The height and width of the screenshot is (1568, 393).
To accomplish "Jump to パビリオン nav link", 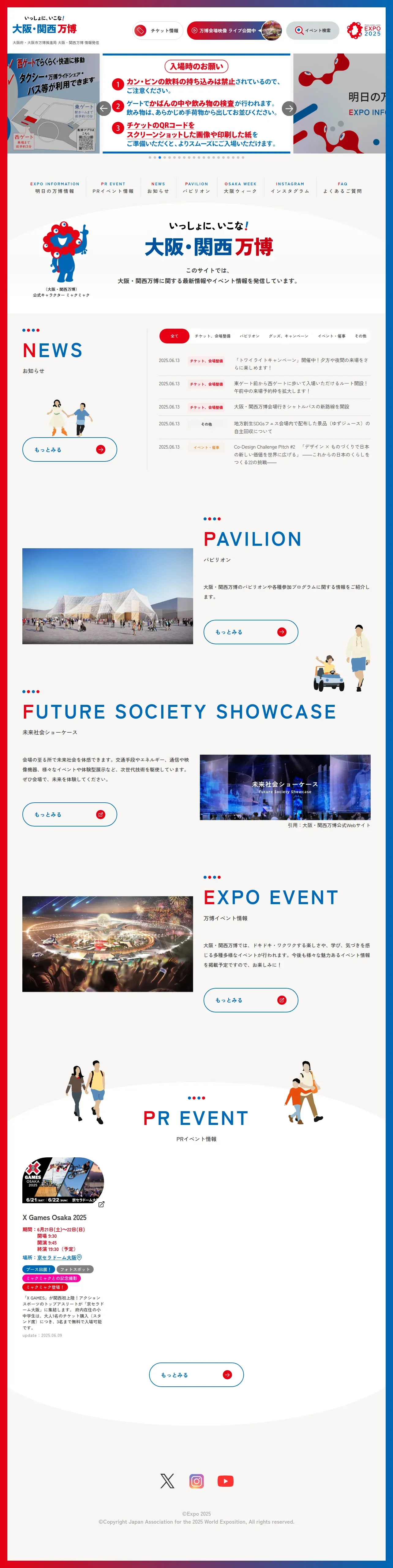I will click(x=196, y=187).
